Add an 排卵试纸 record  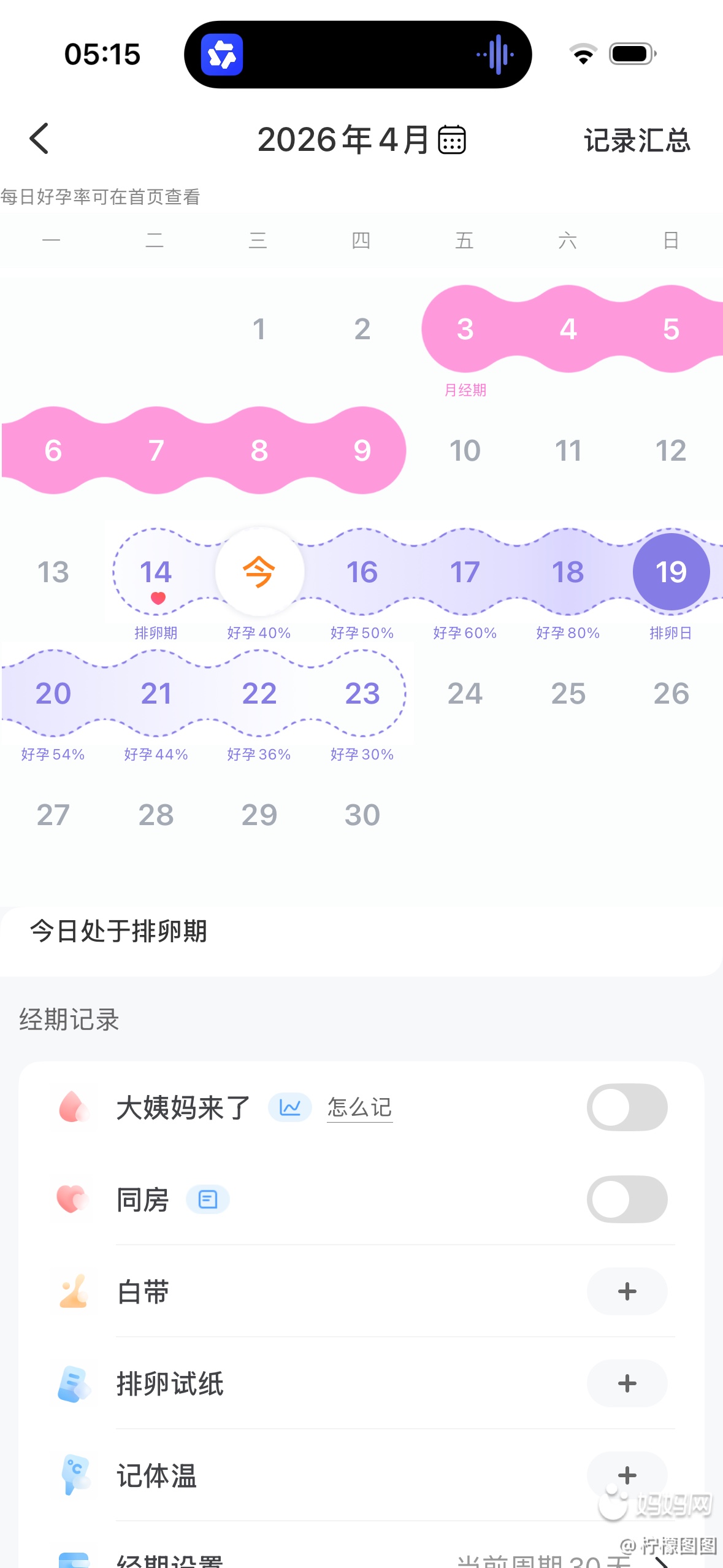coord(627,1383)
